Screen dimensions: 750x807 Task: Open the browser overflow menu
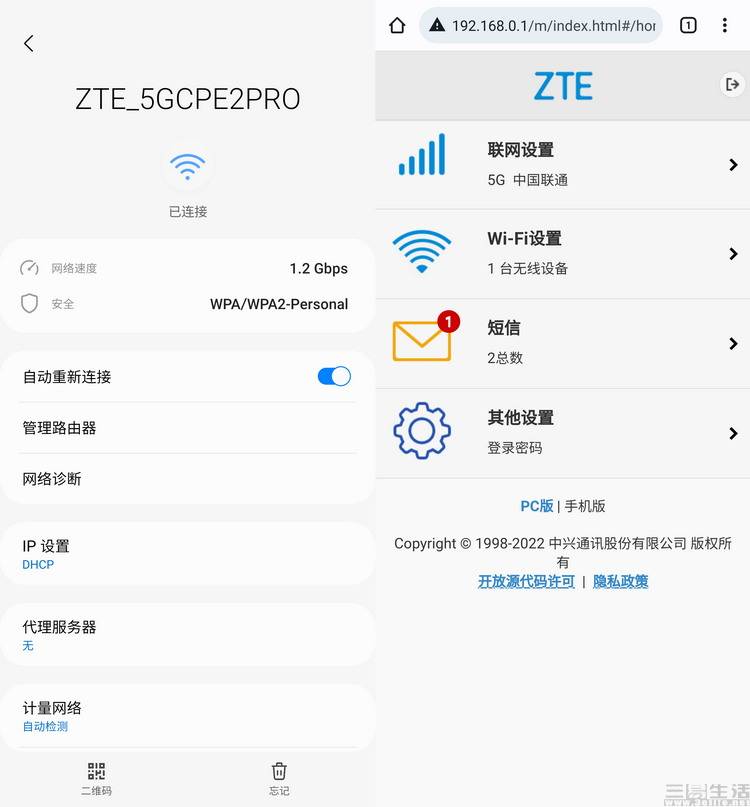click(725, 26)
